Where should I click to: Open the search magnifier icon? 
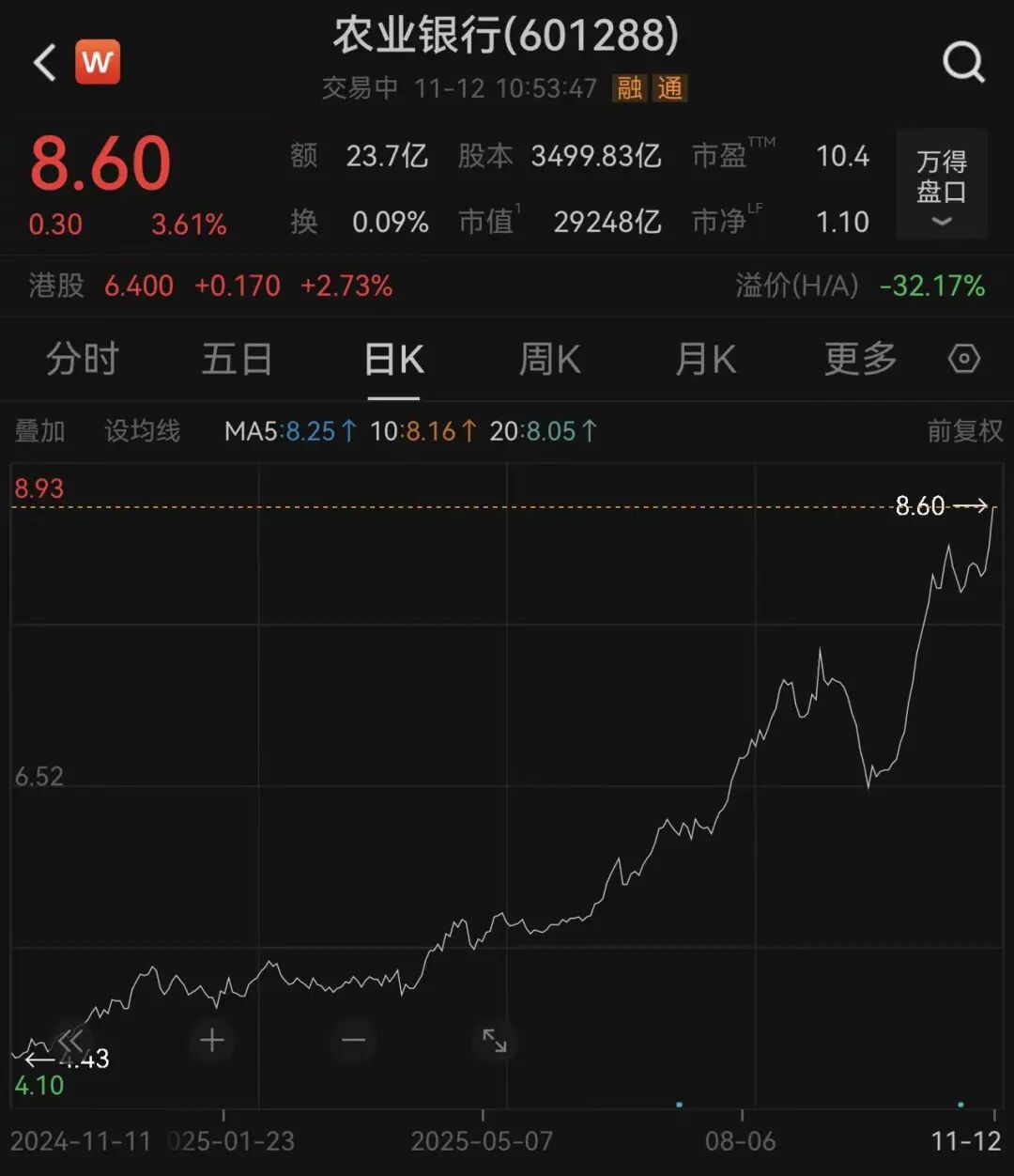click(963, 64)
